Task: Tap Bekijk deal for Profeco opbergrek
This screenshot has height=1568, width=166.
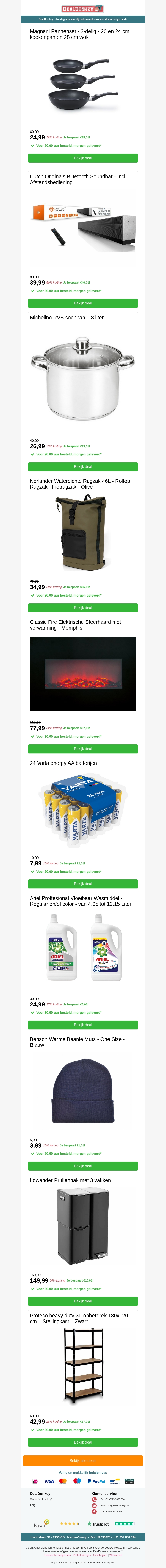Action: coord(83,1442)
